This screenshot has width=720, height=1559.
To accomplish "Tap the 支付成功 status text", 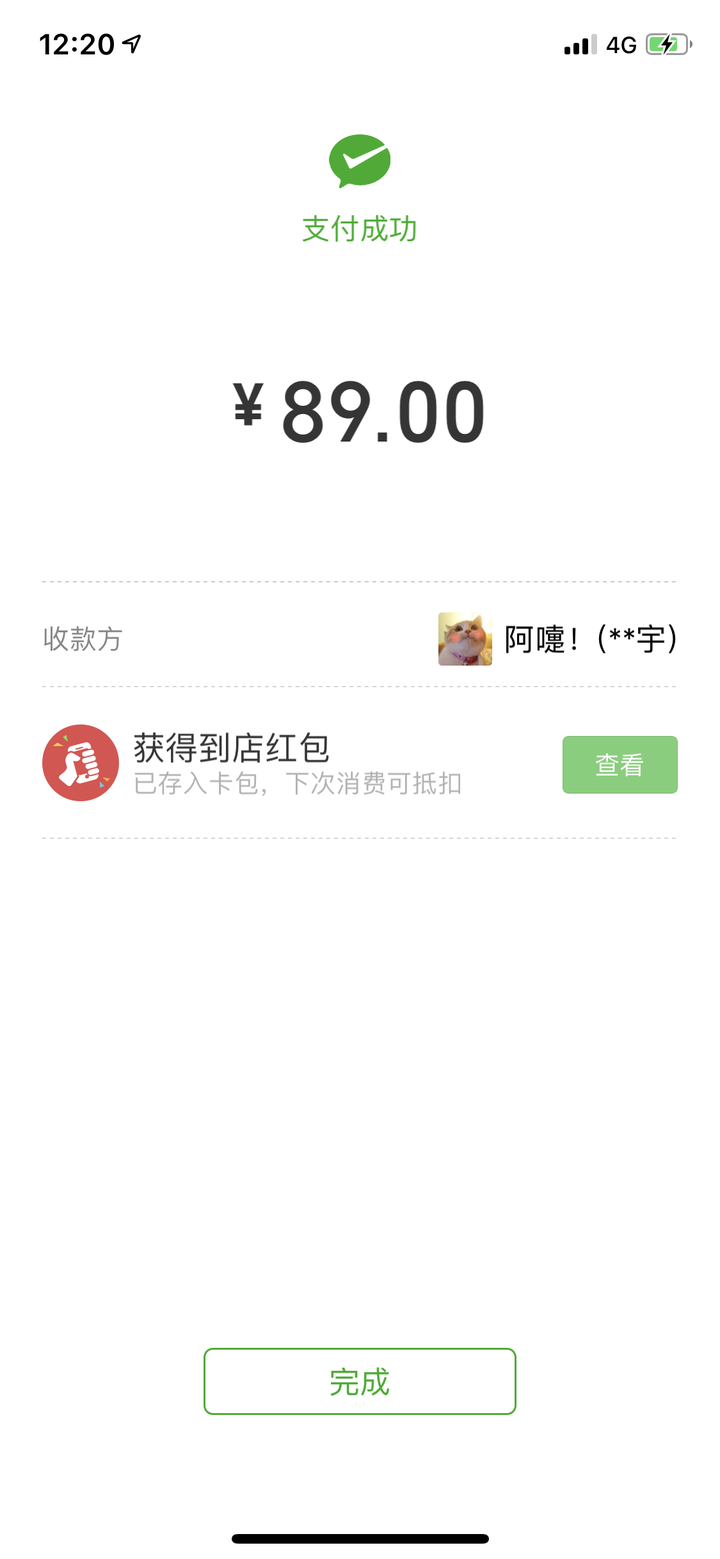I will coord(359,228).
